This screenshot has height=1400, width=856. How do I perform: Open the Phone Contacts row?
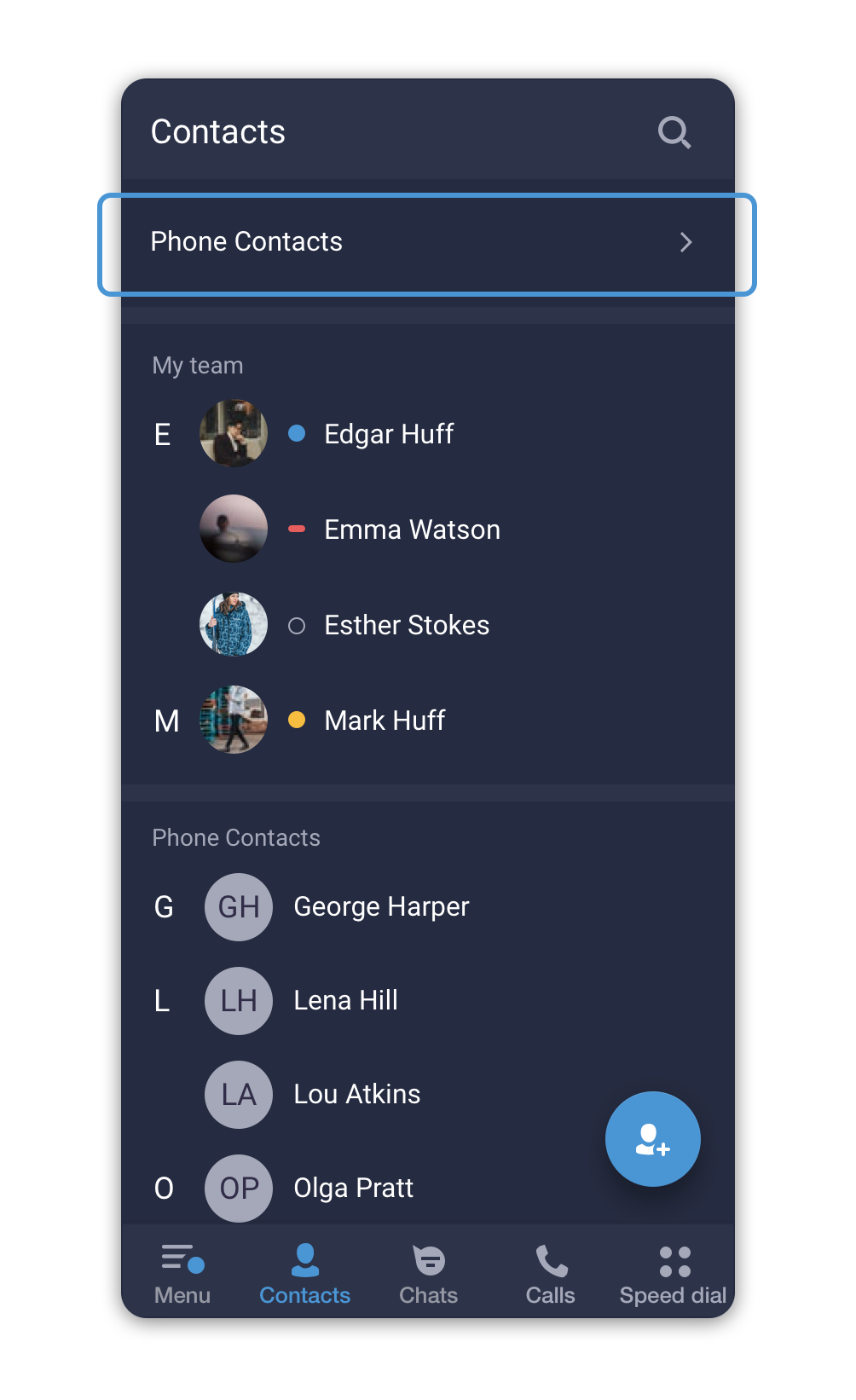426,243
